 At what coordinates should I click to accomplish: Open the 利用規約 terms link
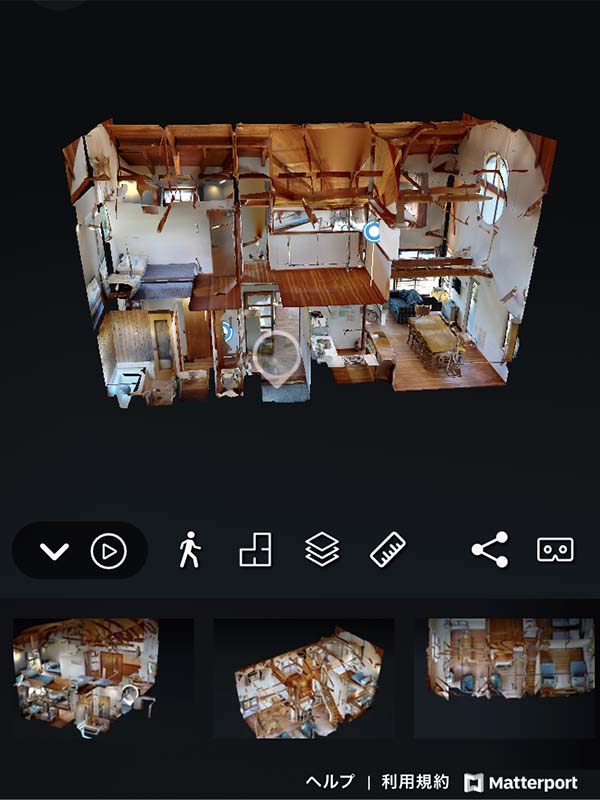[x=415, y=782]
